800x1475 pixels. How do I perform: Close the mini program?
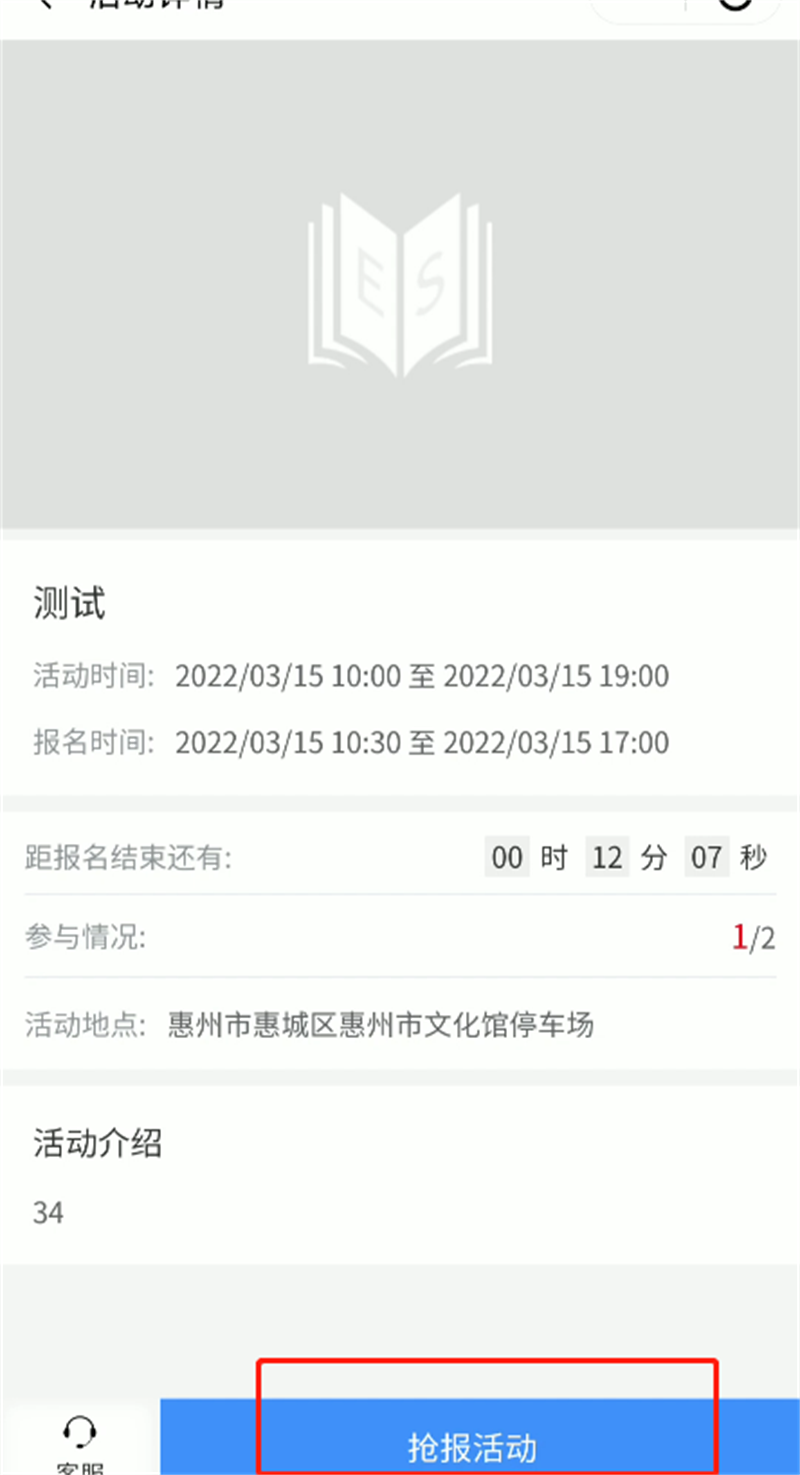[x=735, y=5]
